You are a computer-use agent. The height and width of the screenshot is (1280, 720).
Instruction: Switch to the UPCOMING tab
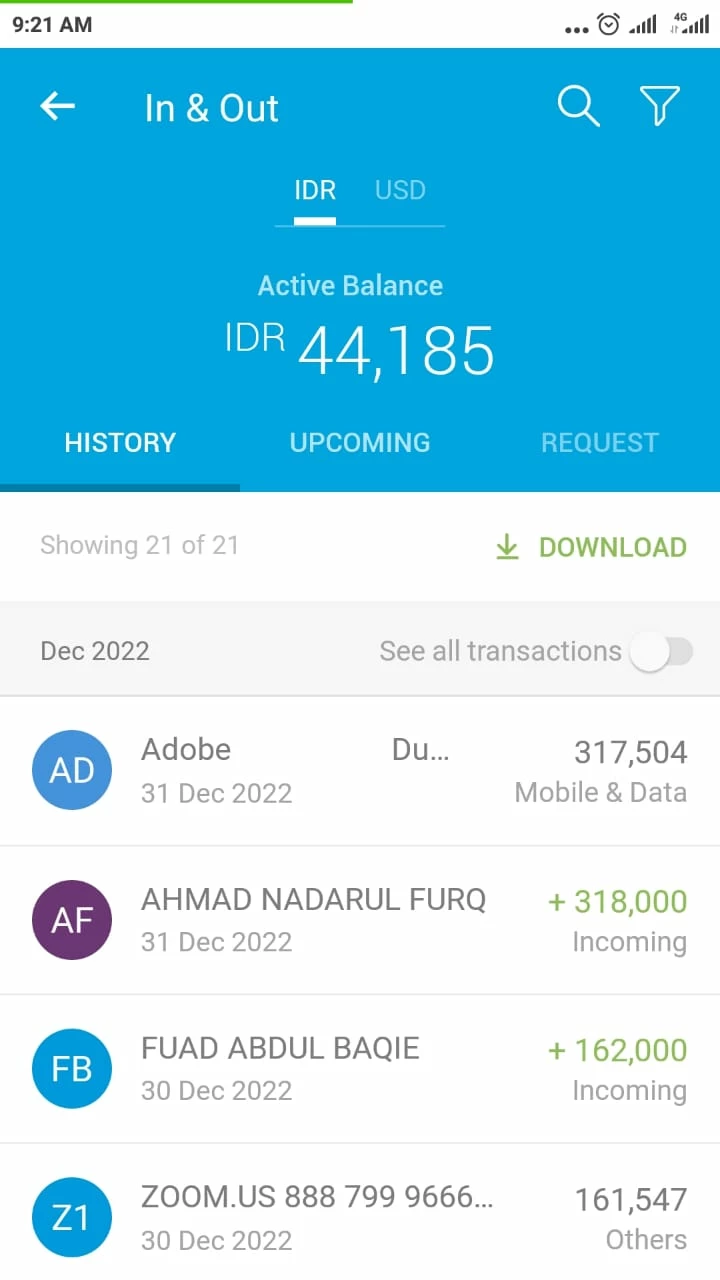pos(360,443)
